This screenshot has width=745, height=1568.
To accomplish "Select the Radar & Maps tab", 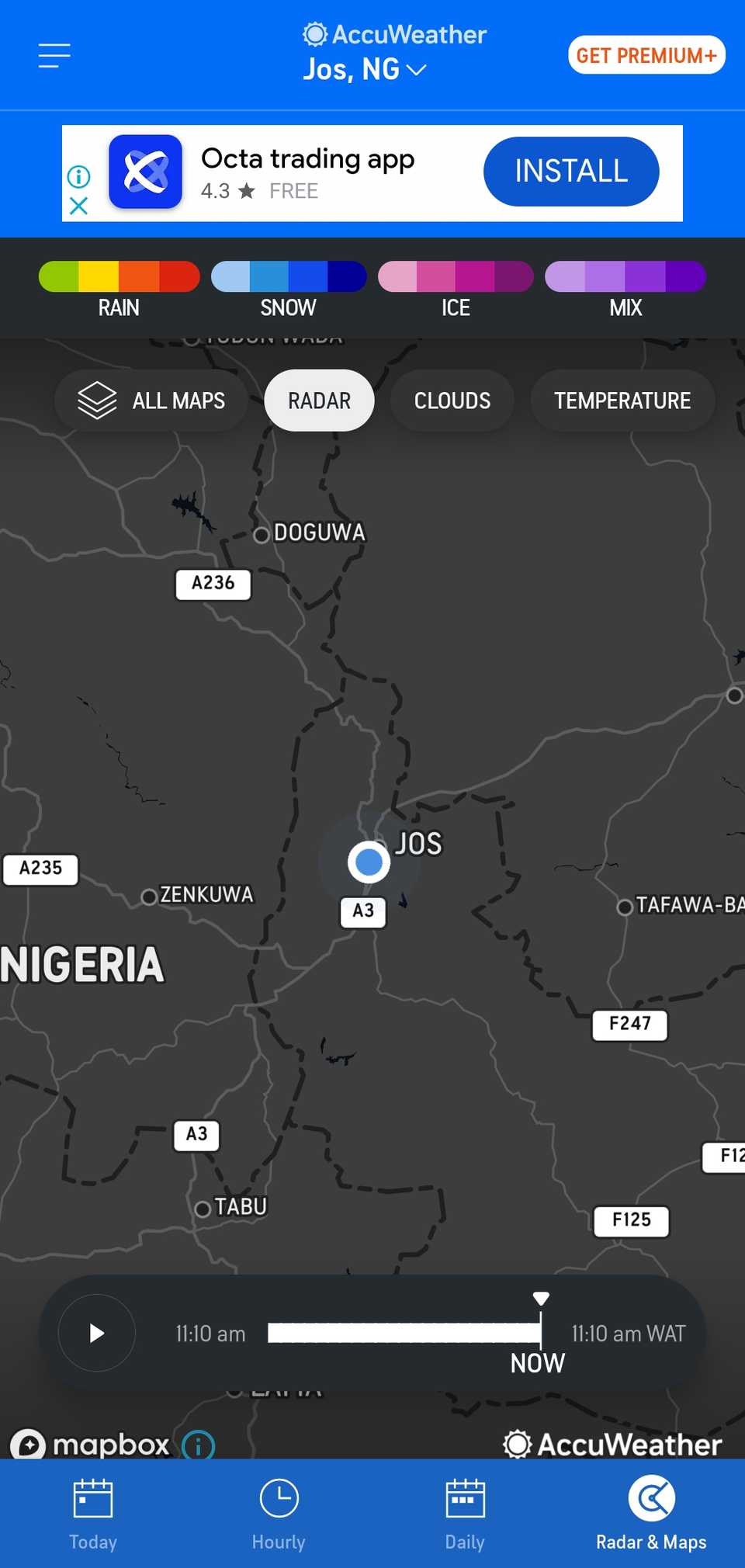I will point(651,1514).
